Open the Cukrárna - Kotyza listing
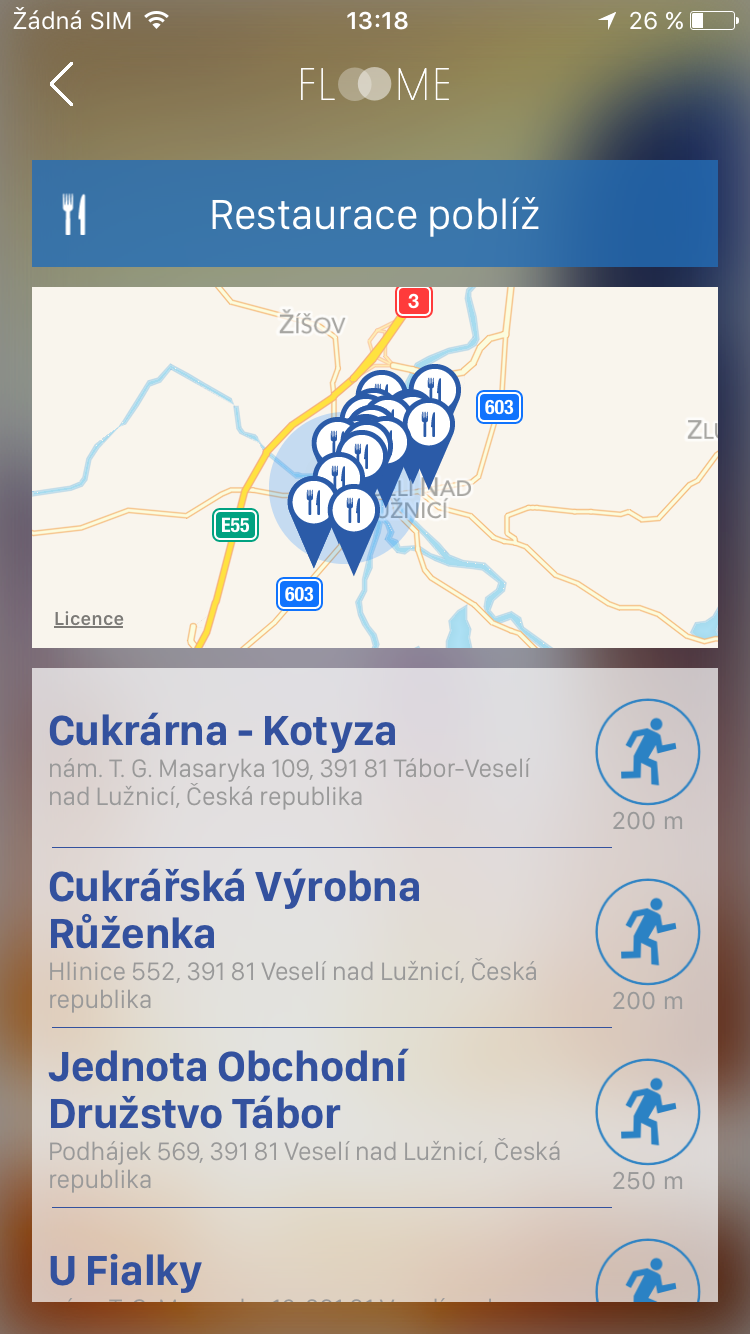Screen dimensions: 750x1334 click(222, 731)
